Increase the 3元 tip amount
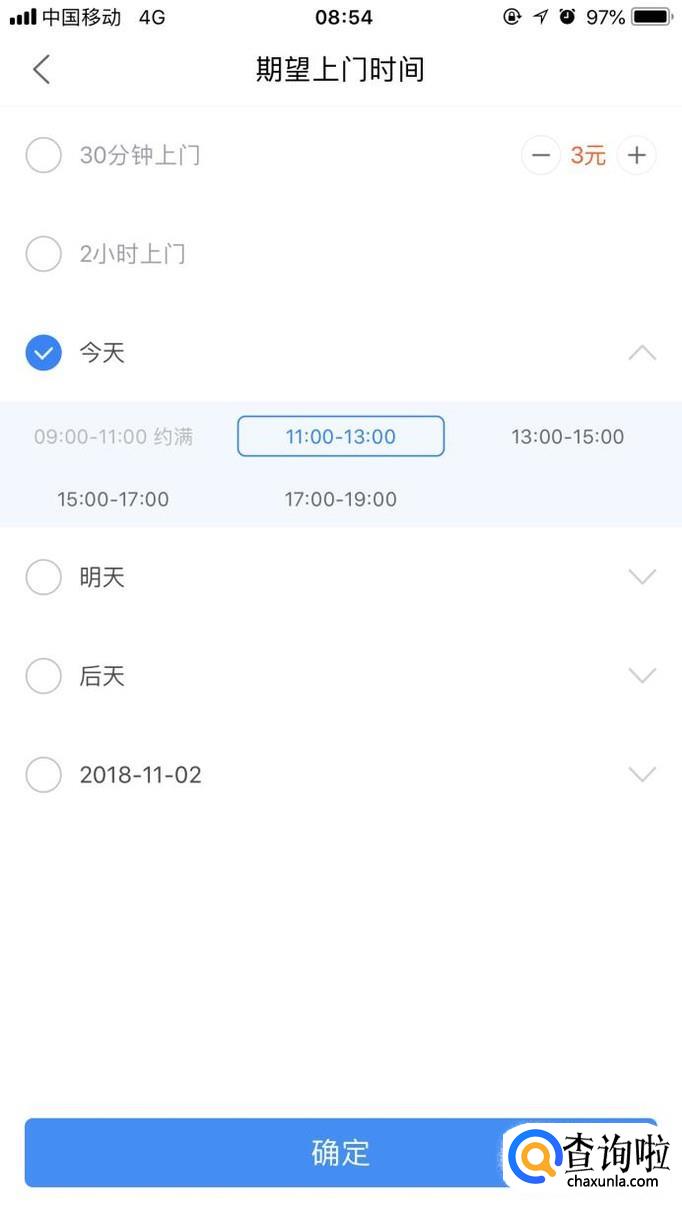This screenshot has height=1212, width=682. tap(637, 155)
